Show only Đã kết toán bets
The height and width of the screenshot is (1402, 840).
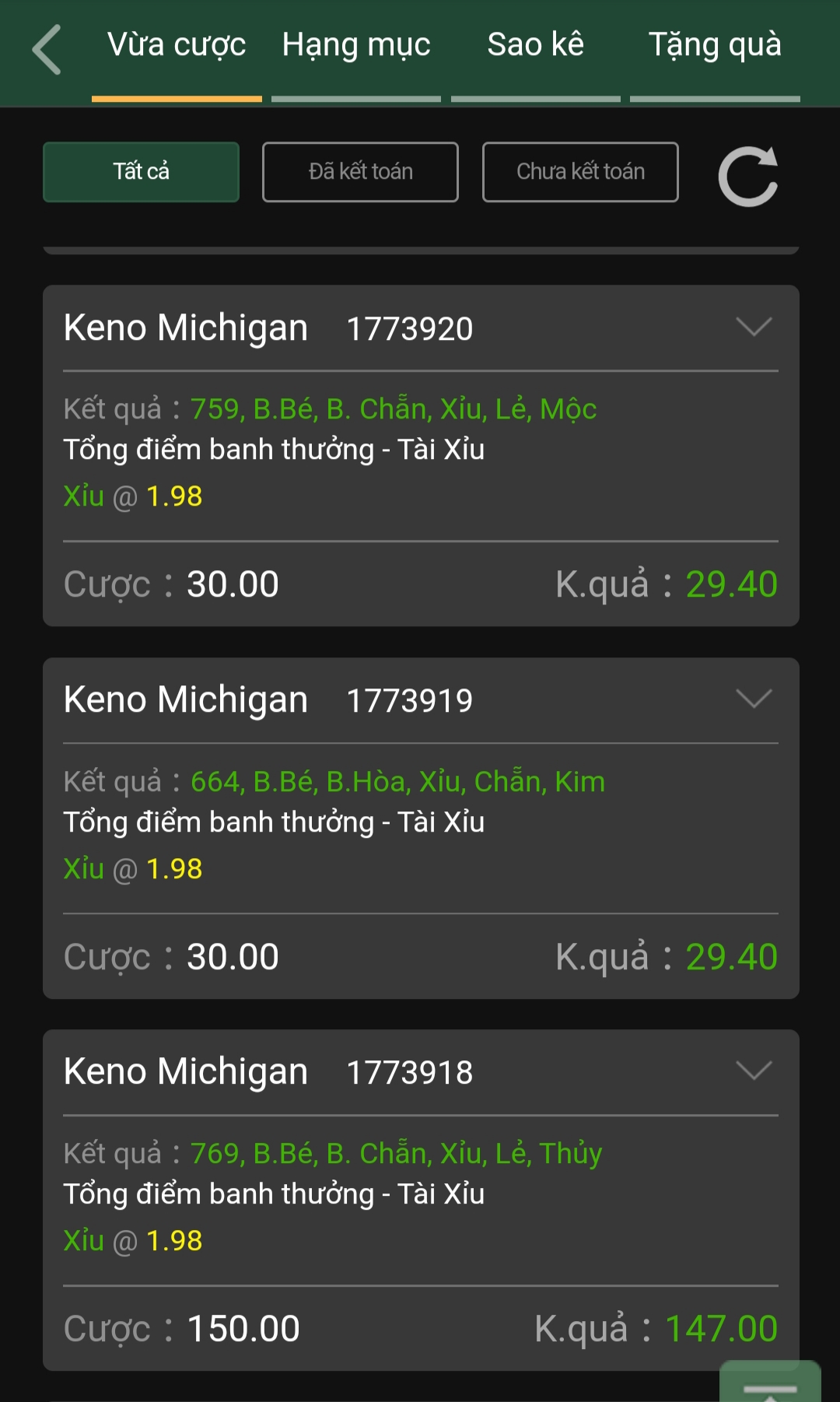click(x=360, y=172)
